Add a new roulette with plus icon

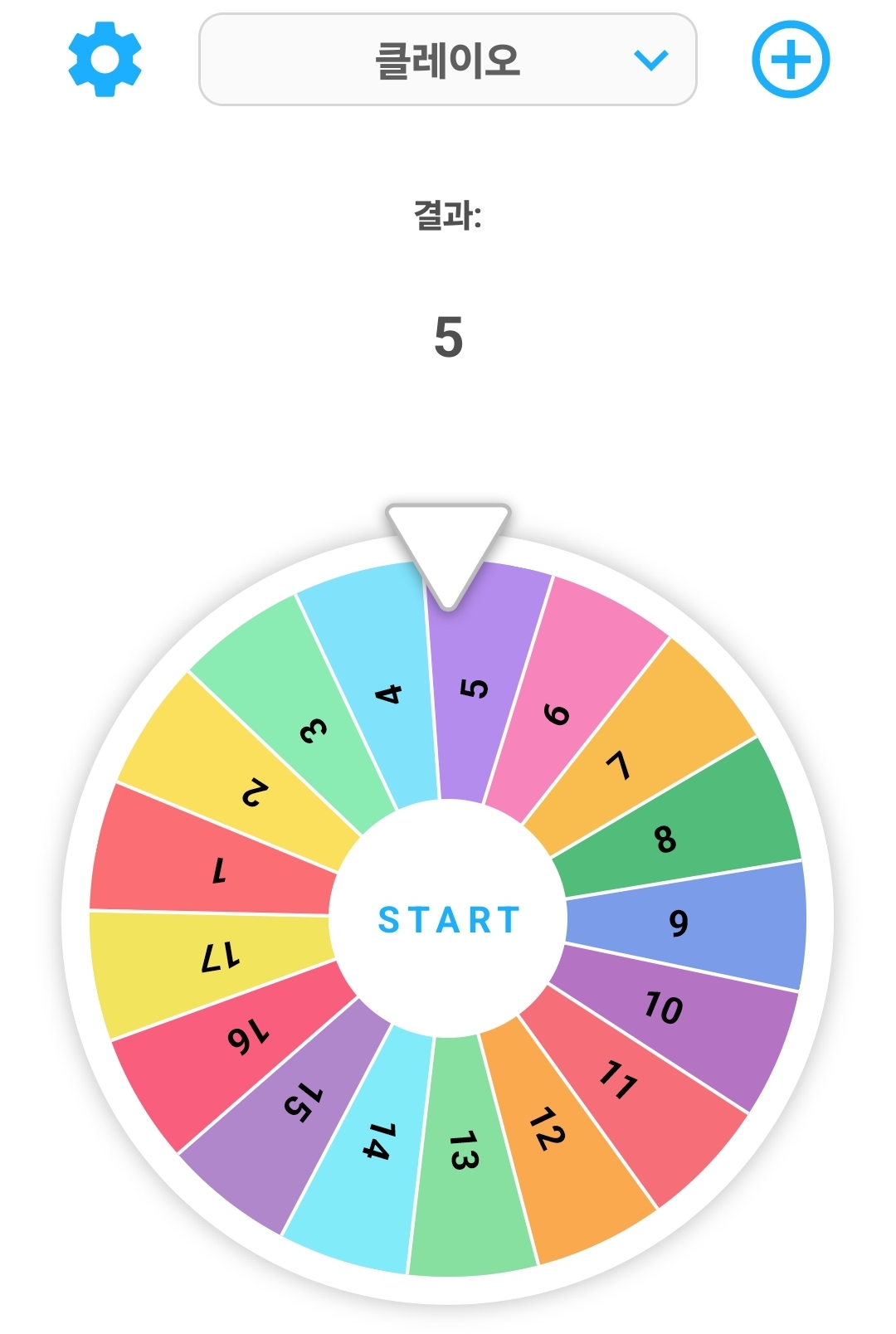pyautogui.click(x=790, y=60)
